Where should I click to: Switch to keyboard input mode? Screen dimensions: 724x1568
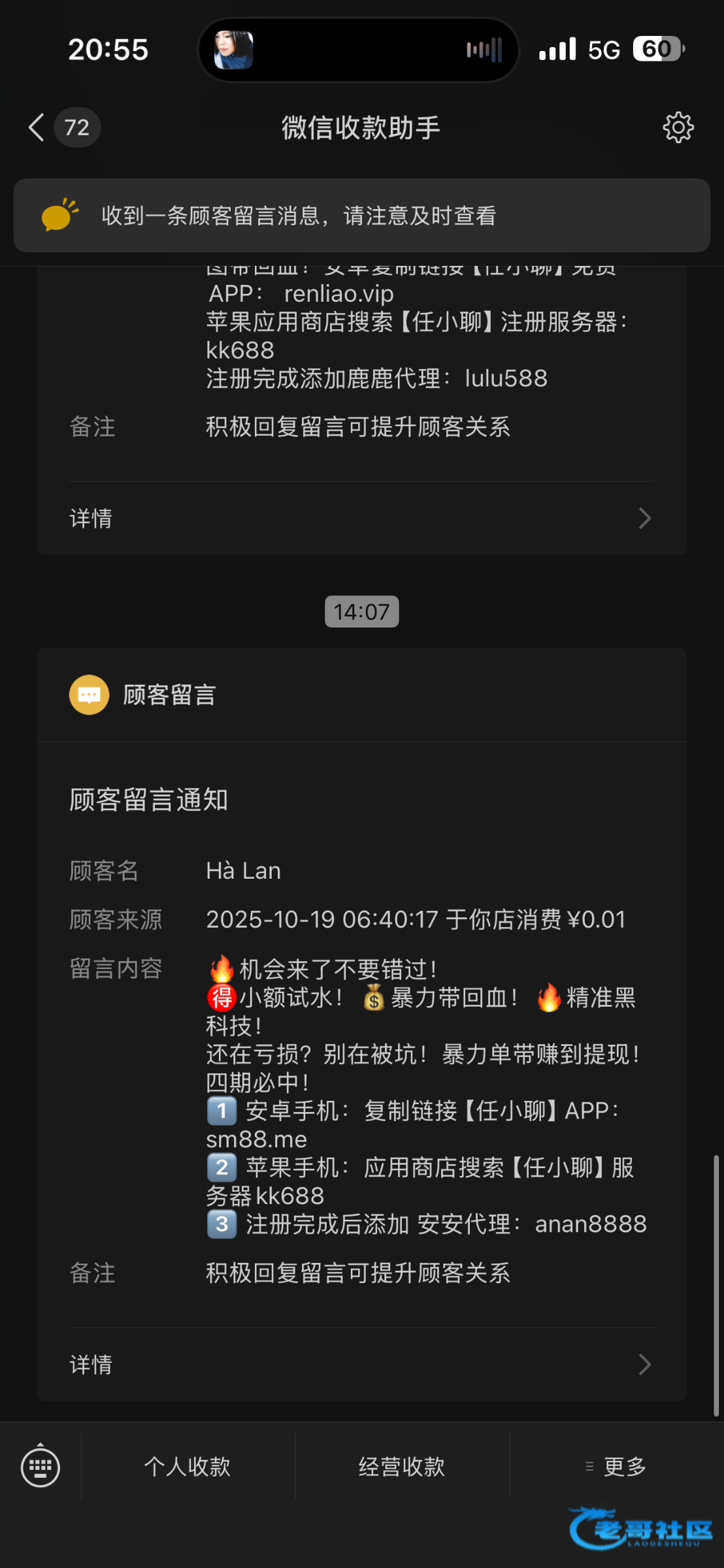[41, 1467]
